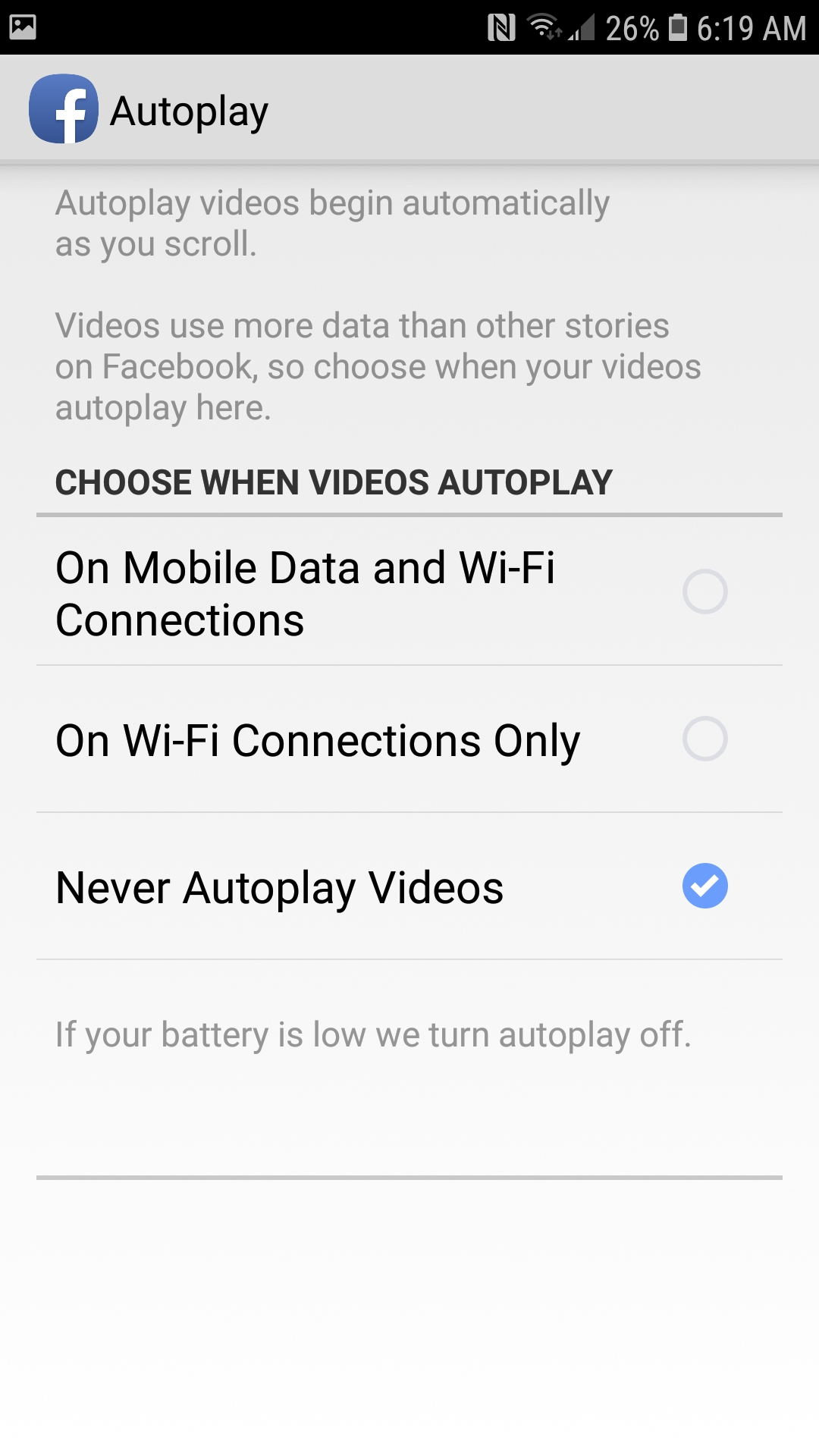Tap the CHOOSE WHEN VIDEOS AUTOPLAY section header

coord(334,482)
